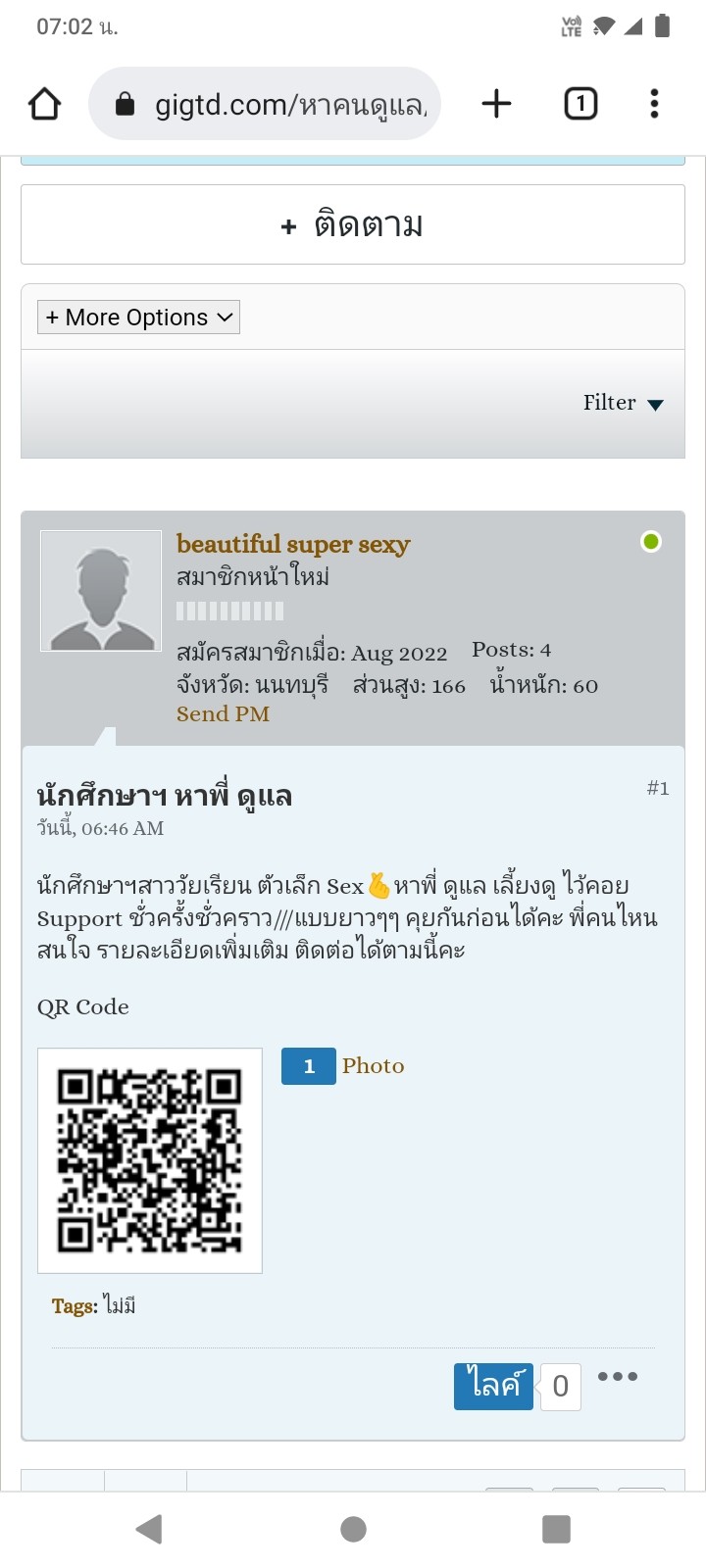Open beautiful super sexy's profile name link
Image resolution: width=706 pixels, height=1568 pixels.
pyautogui.click(x=293, y=544)
